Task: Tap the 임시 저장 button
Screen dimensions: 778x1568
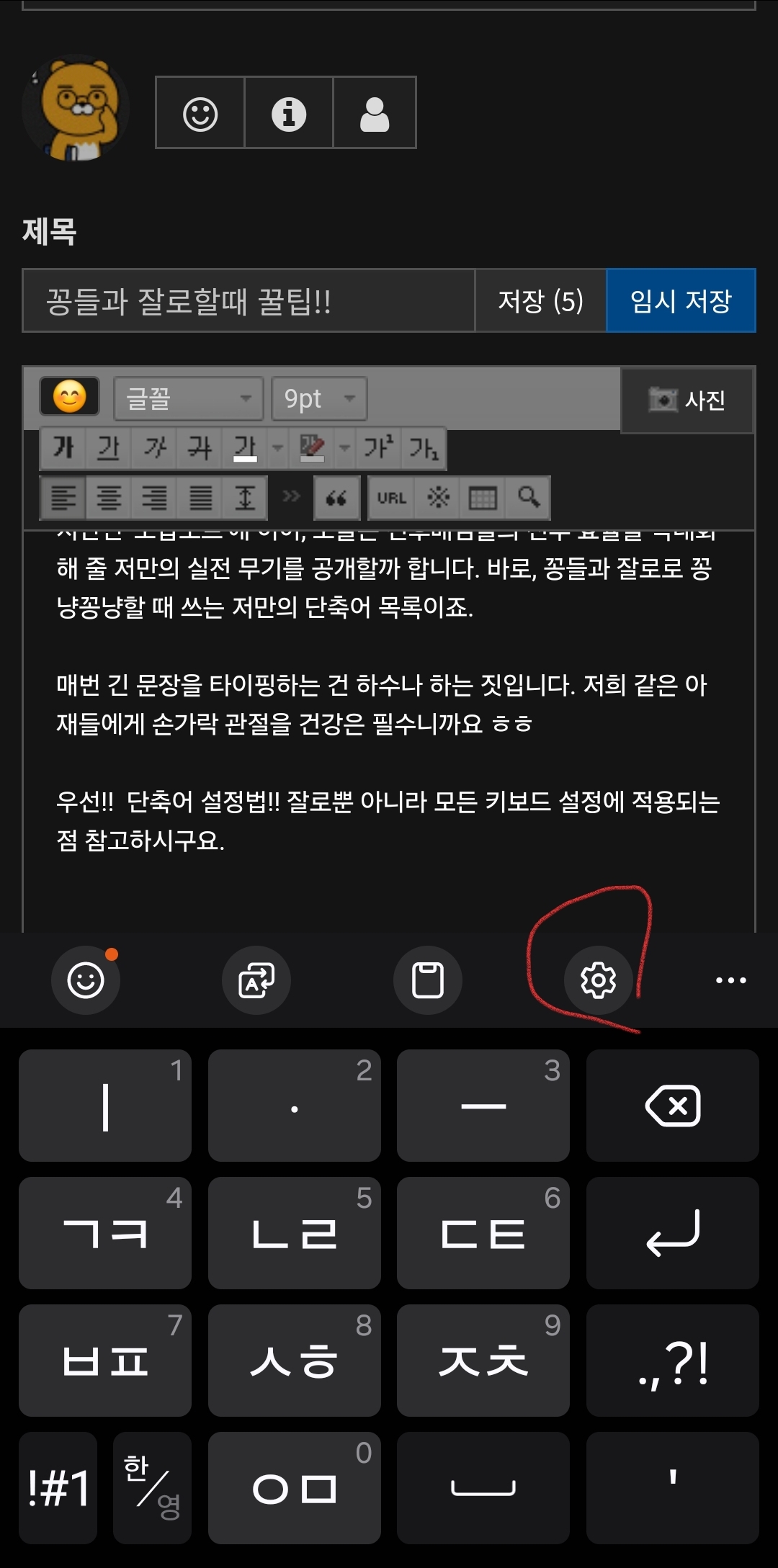Action: coord(681,300)
